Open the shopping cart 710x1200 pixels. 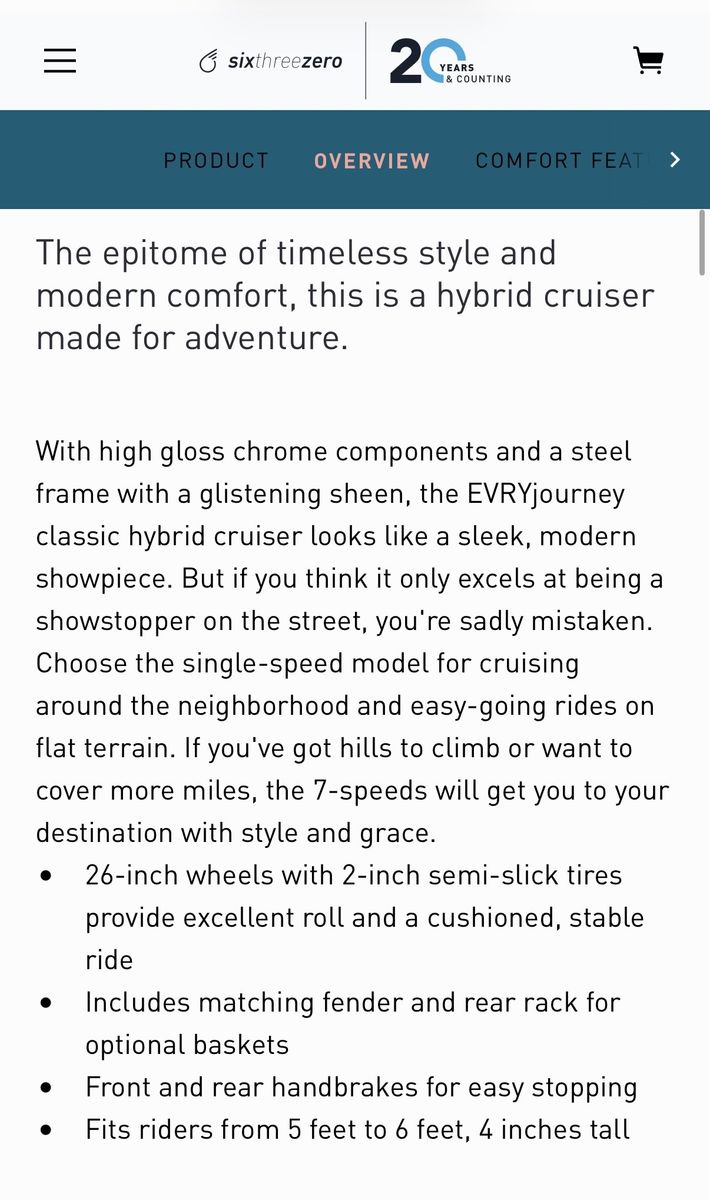click(x=649, y=61)
